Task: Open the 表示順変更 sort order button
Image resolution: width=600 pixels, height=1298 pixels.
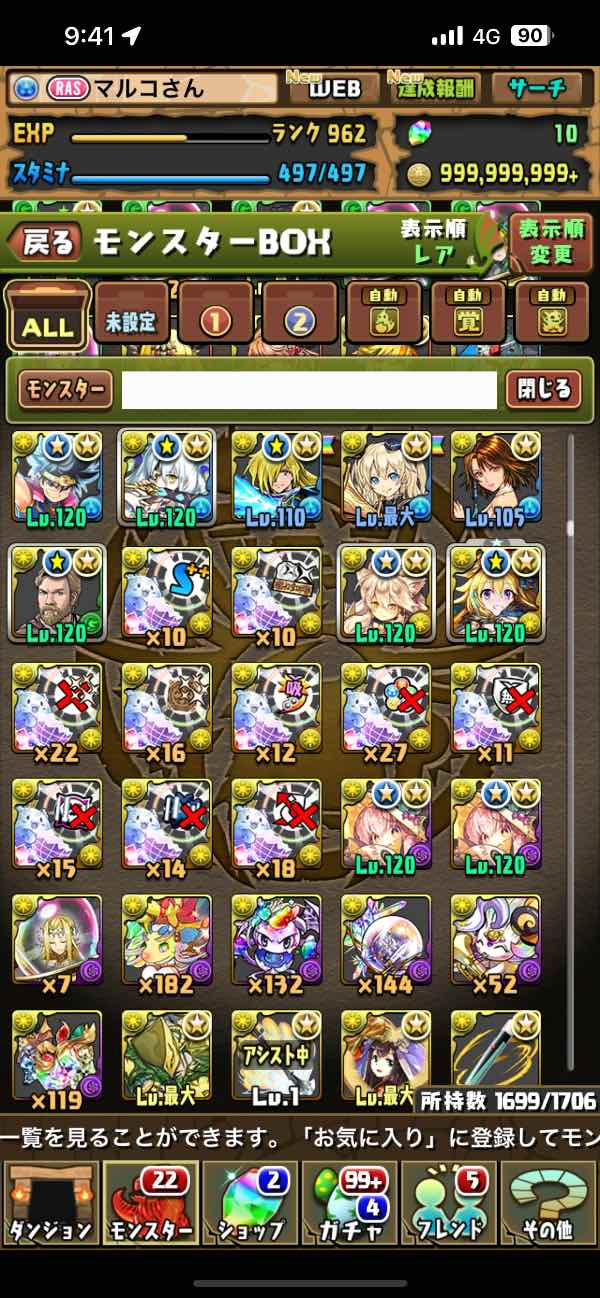Action: [x=545, y=241]
